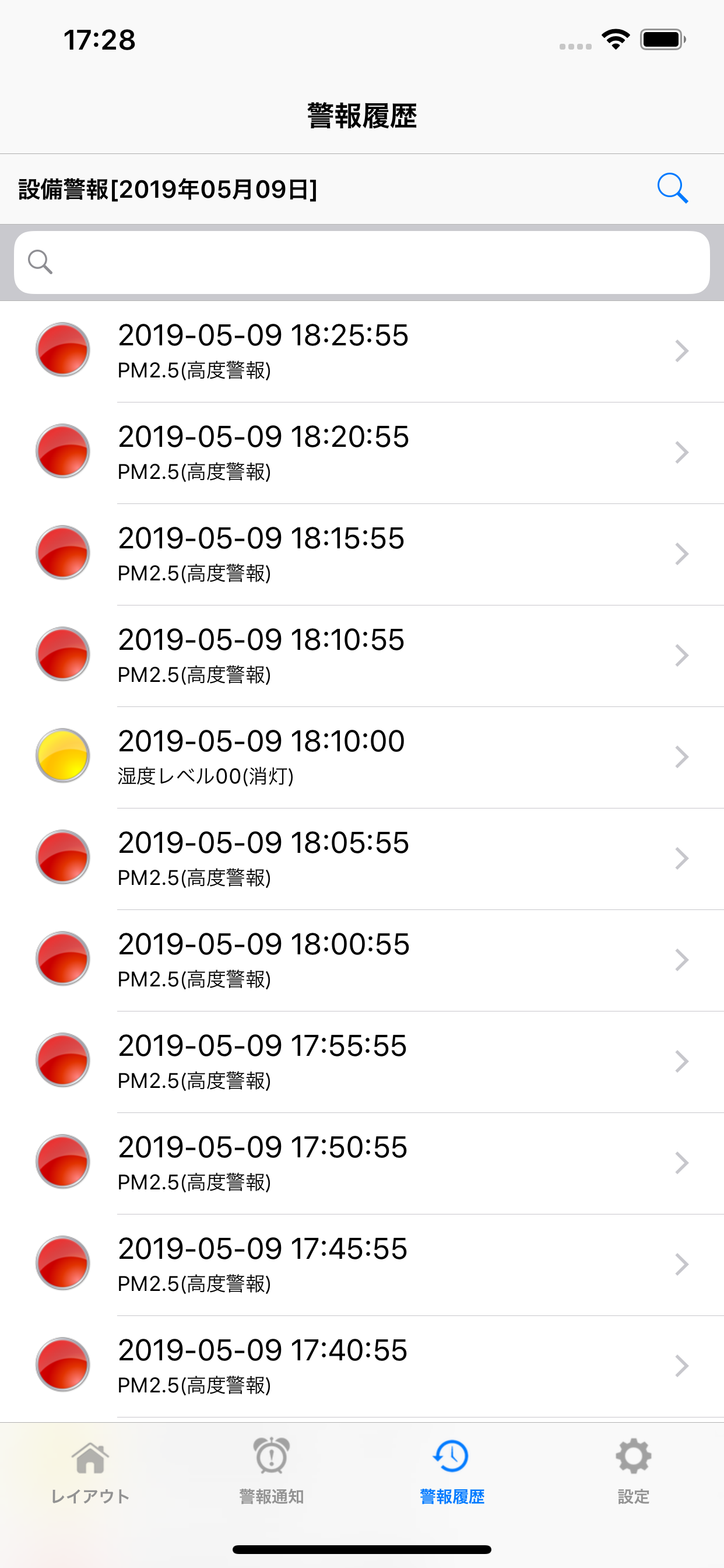Open the 18:20:55 PM2.5 alarm entry
This screenshot has height=1568, width=724.
point(362,453)
